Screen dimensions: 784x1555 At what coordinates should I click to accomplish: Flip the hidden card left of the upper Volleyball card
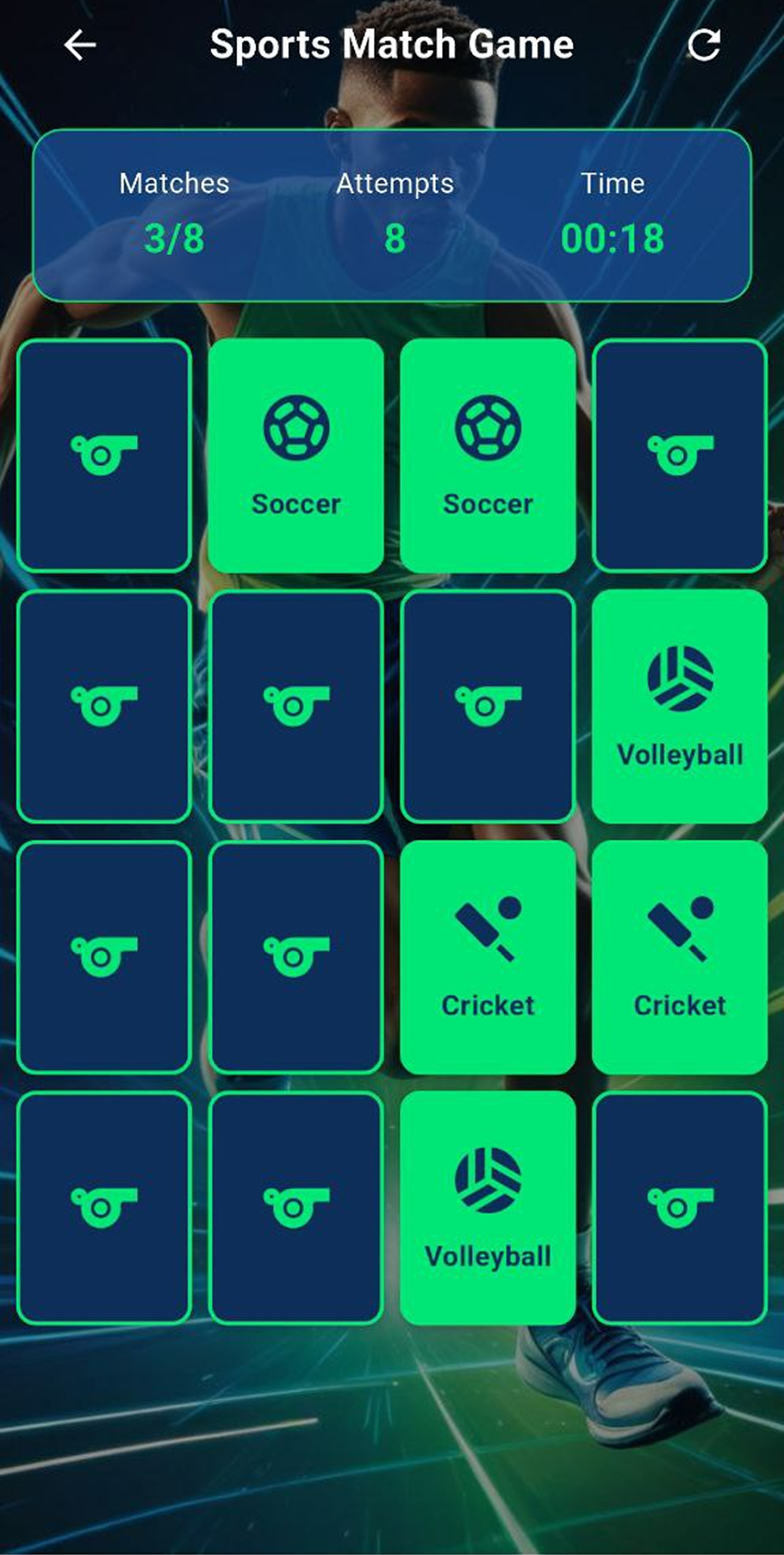[487, 706]
